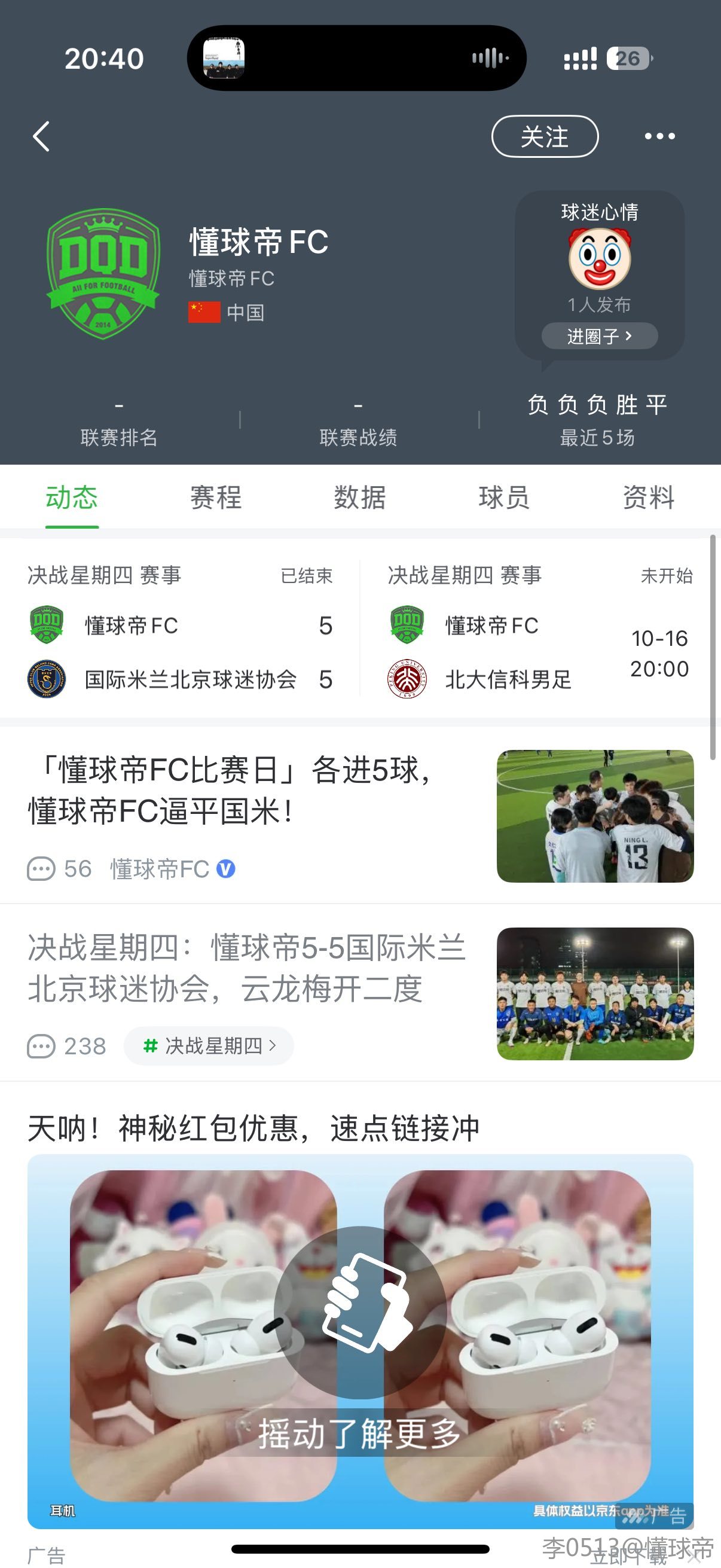Open the three-dot overflow menu
The height and width of the screenshot is (1568, 721).
point(659,136)
